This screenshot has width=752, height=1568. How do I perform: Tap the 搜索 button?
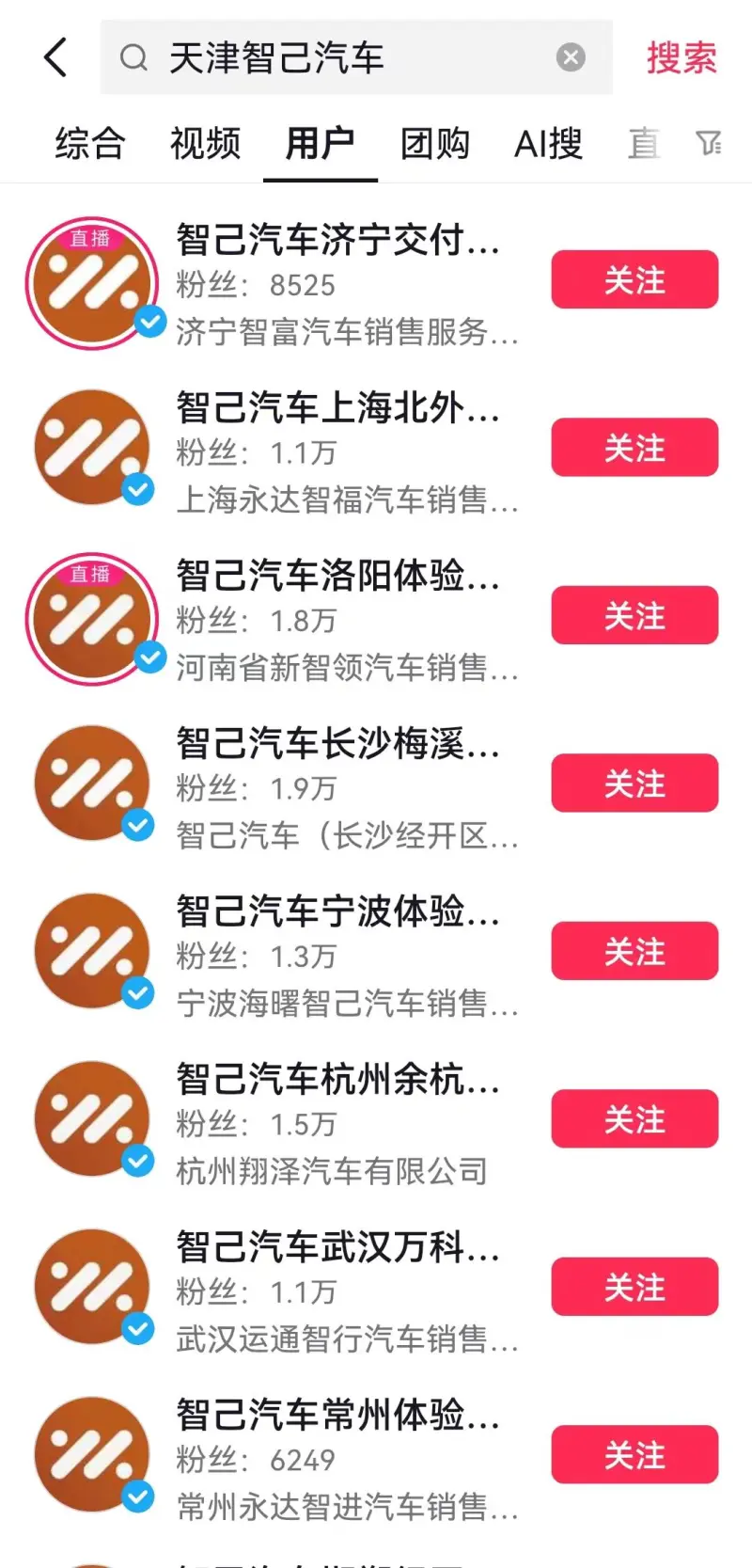681,57
